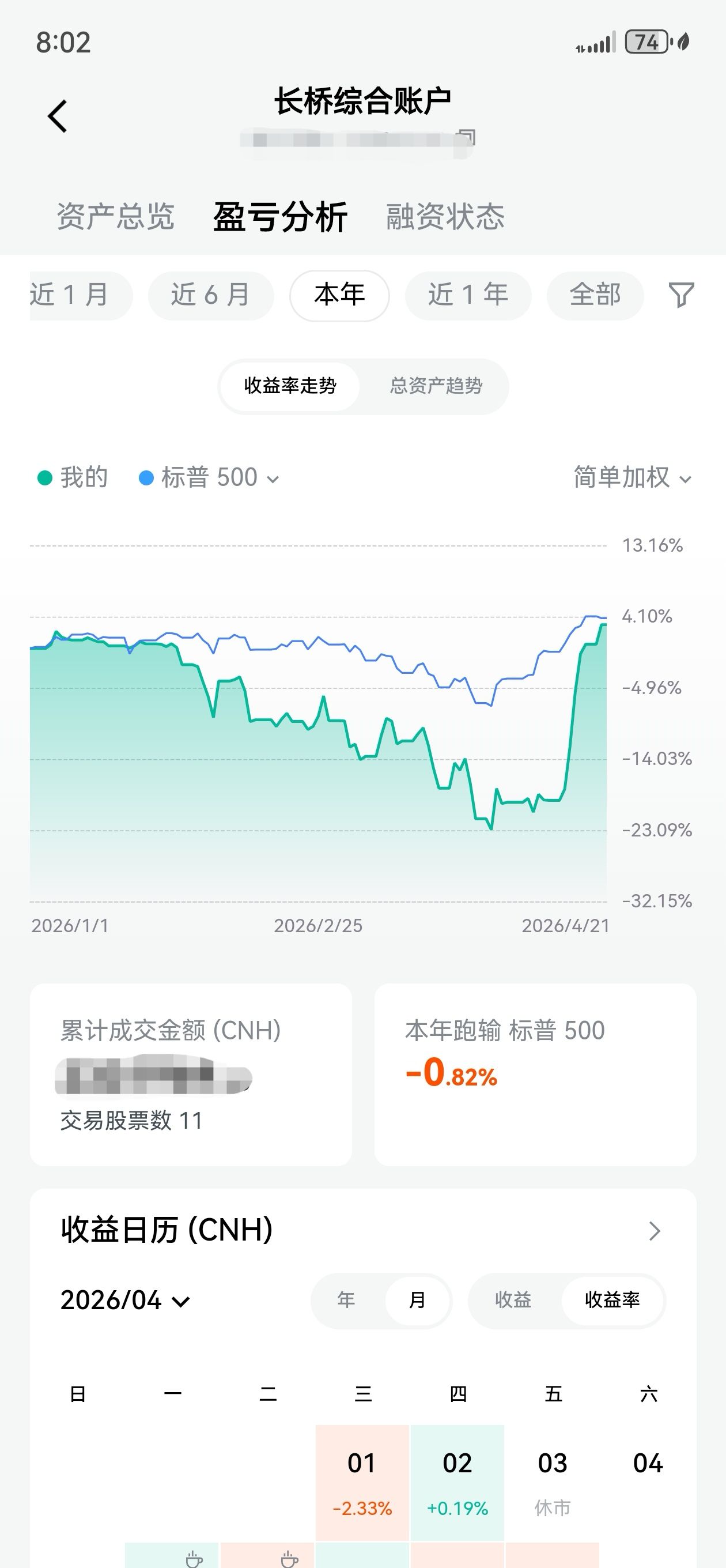Switch to the 资产总览 tab
The width and height of the screenshot is (726, 1568).
click(x=116, y=217)
